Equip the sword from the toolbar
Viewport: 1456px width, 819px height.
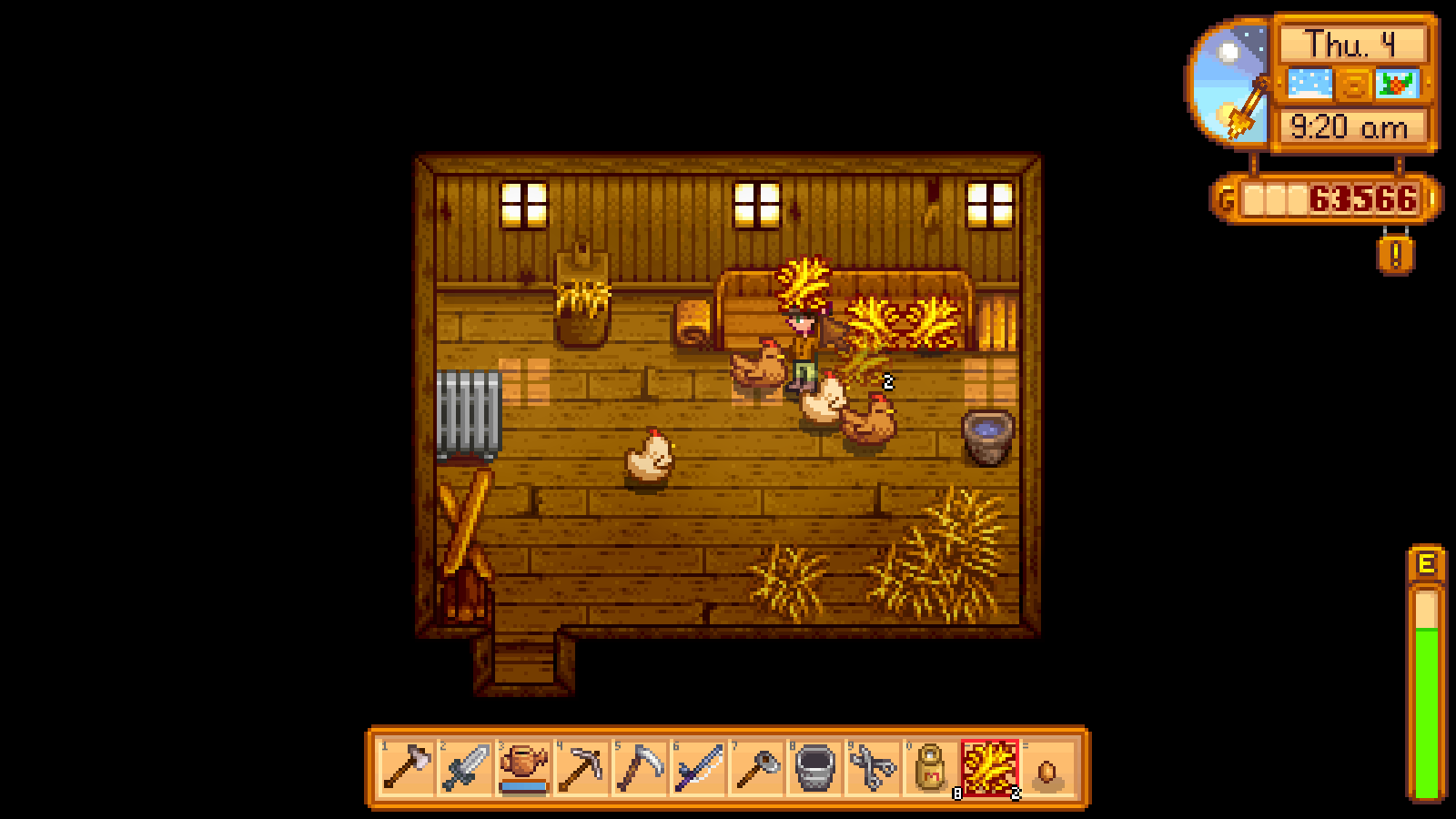[465, 768]
